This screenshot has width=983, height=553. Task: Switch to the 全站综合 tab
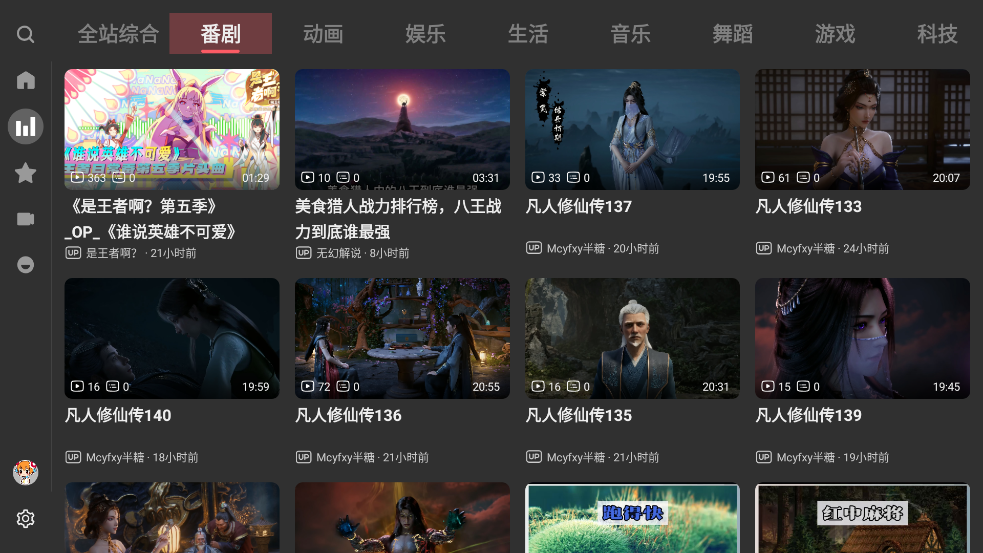pyautogui.click(x=118, y=34)
